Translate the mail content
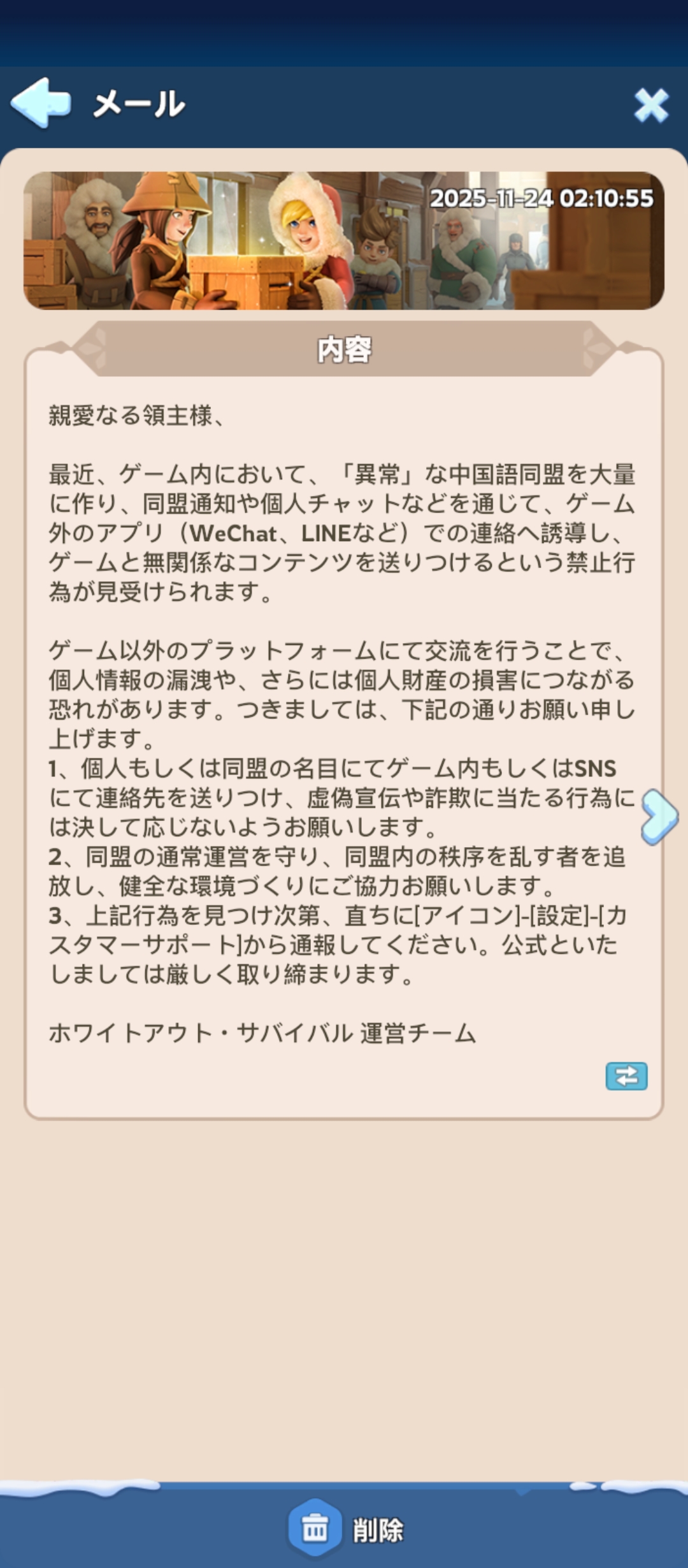 pos(626,1076)
